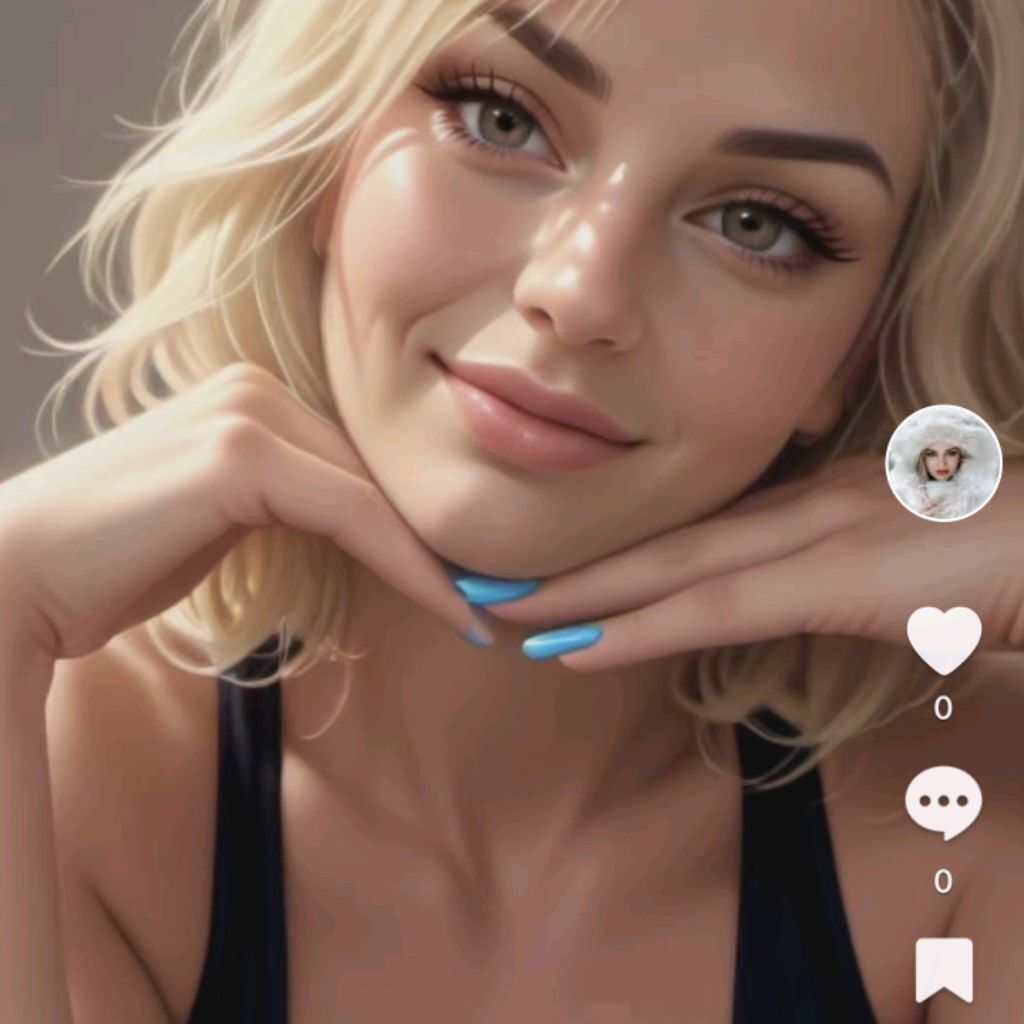The height and width of the screenshot is (1024, 1024).
Task: Like this post with the heart
Action: 943,639
